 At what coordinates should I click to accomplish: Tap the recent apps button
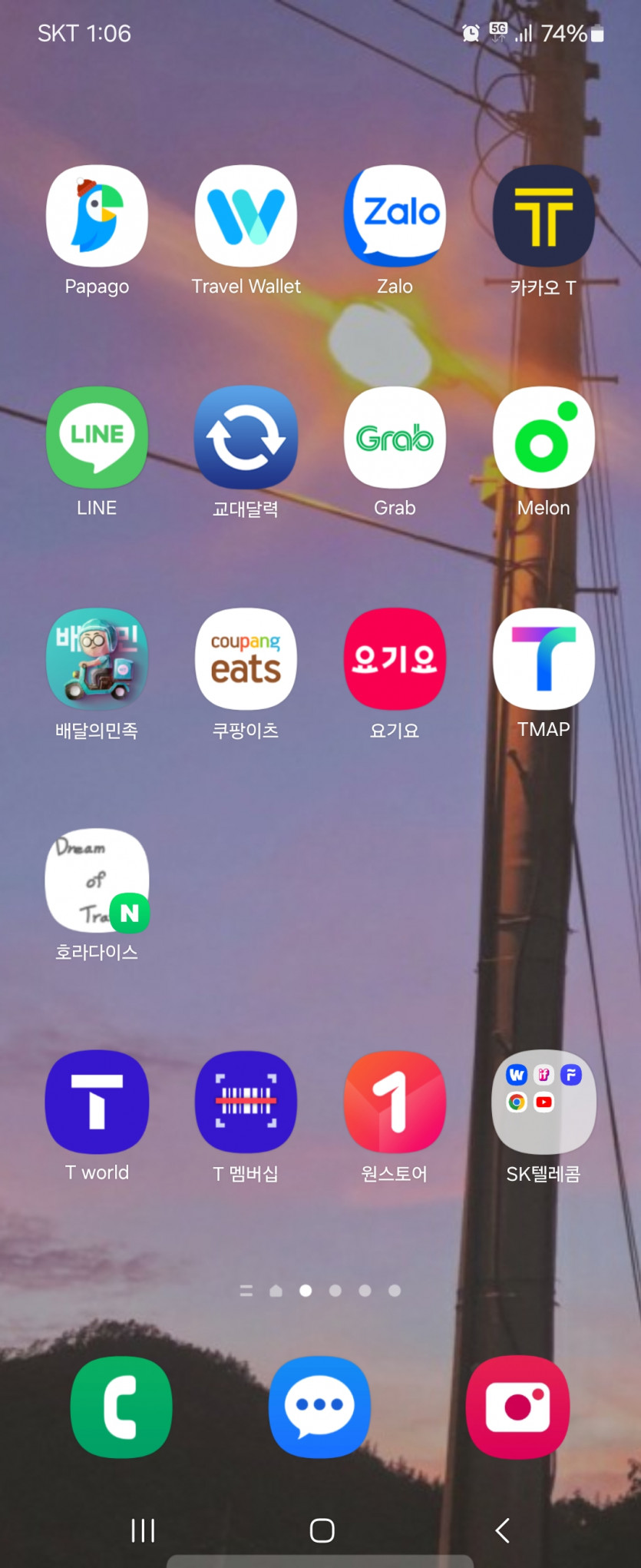(143, 1530)
